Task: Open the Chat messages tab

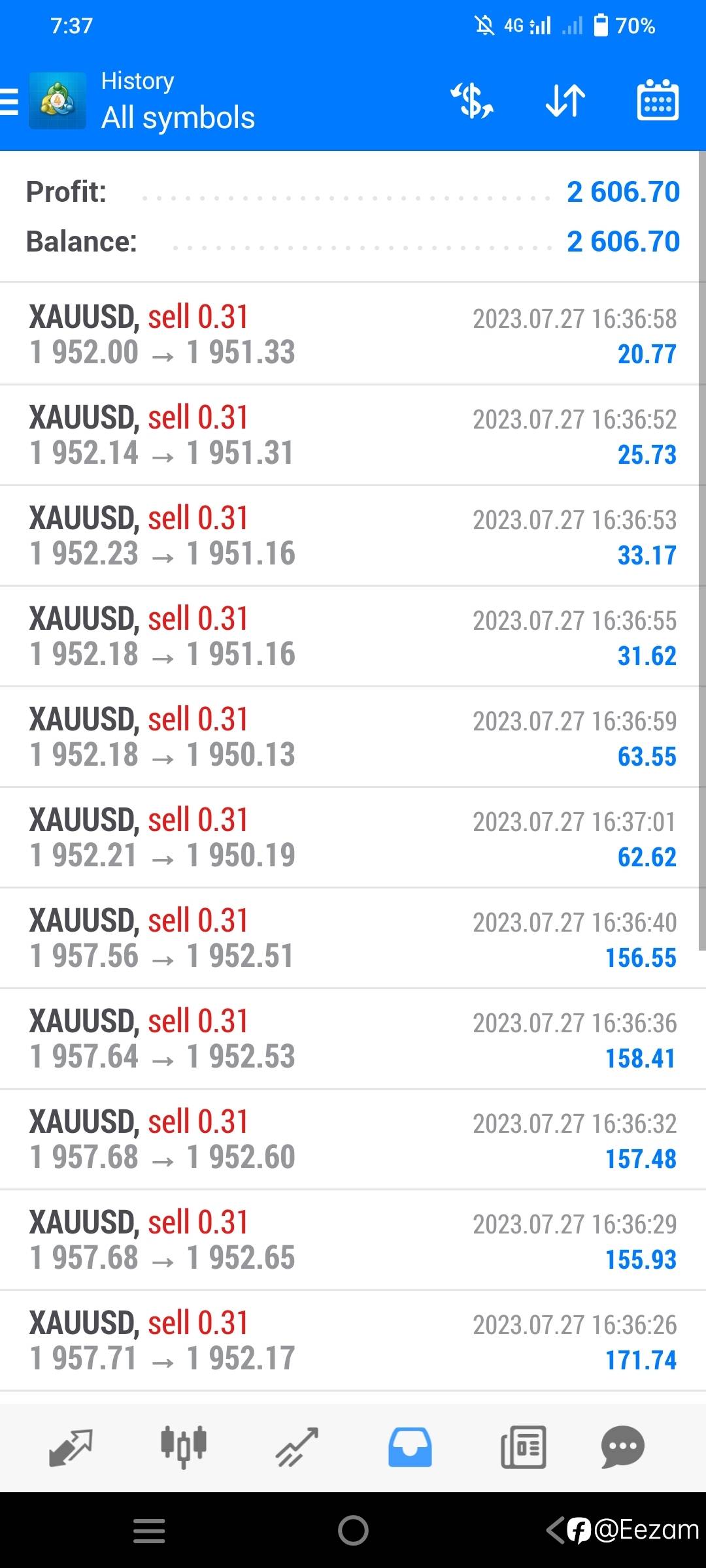Action: point(622,1448)
